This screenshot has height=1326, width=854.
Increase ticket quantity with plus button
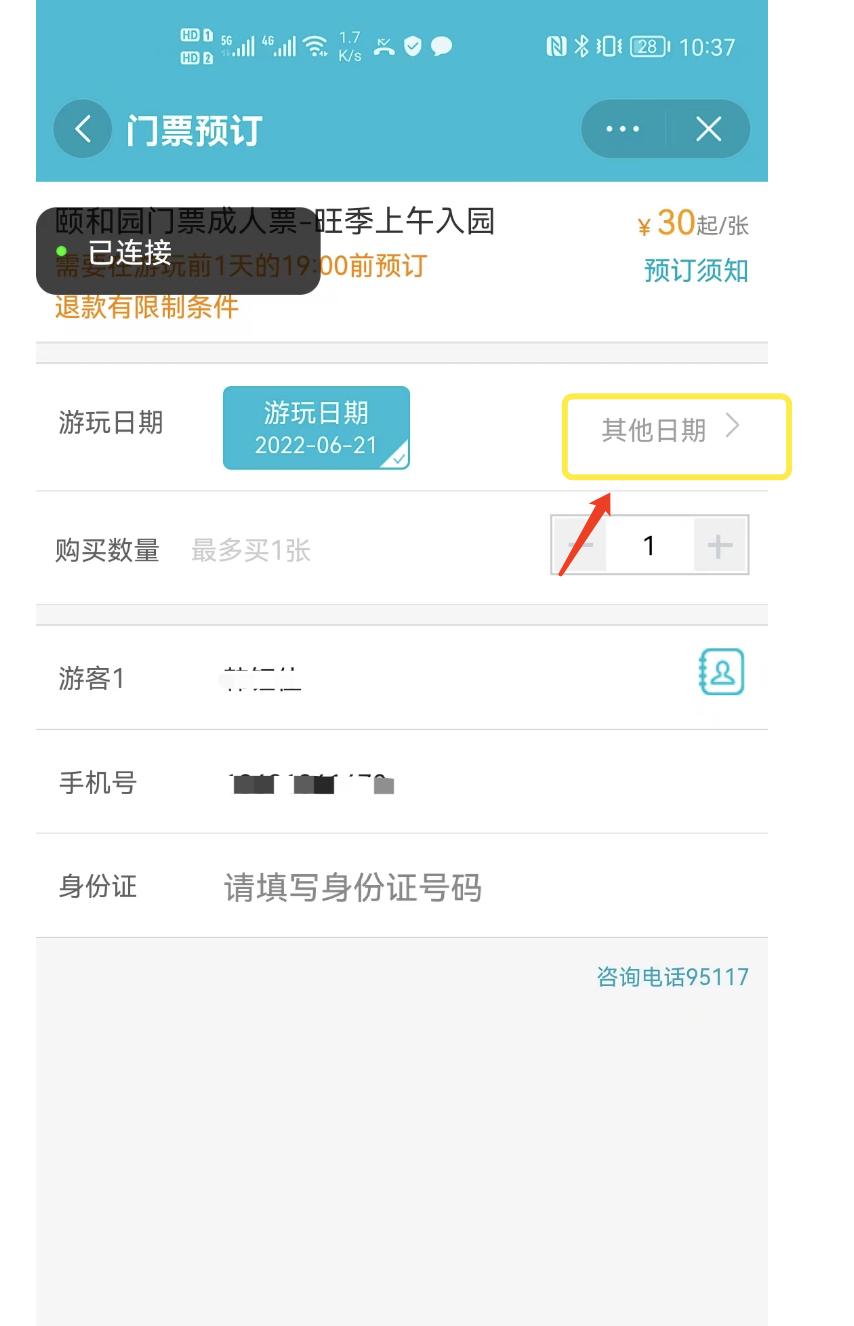719,546
